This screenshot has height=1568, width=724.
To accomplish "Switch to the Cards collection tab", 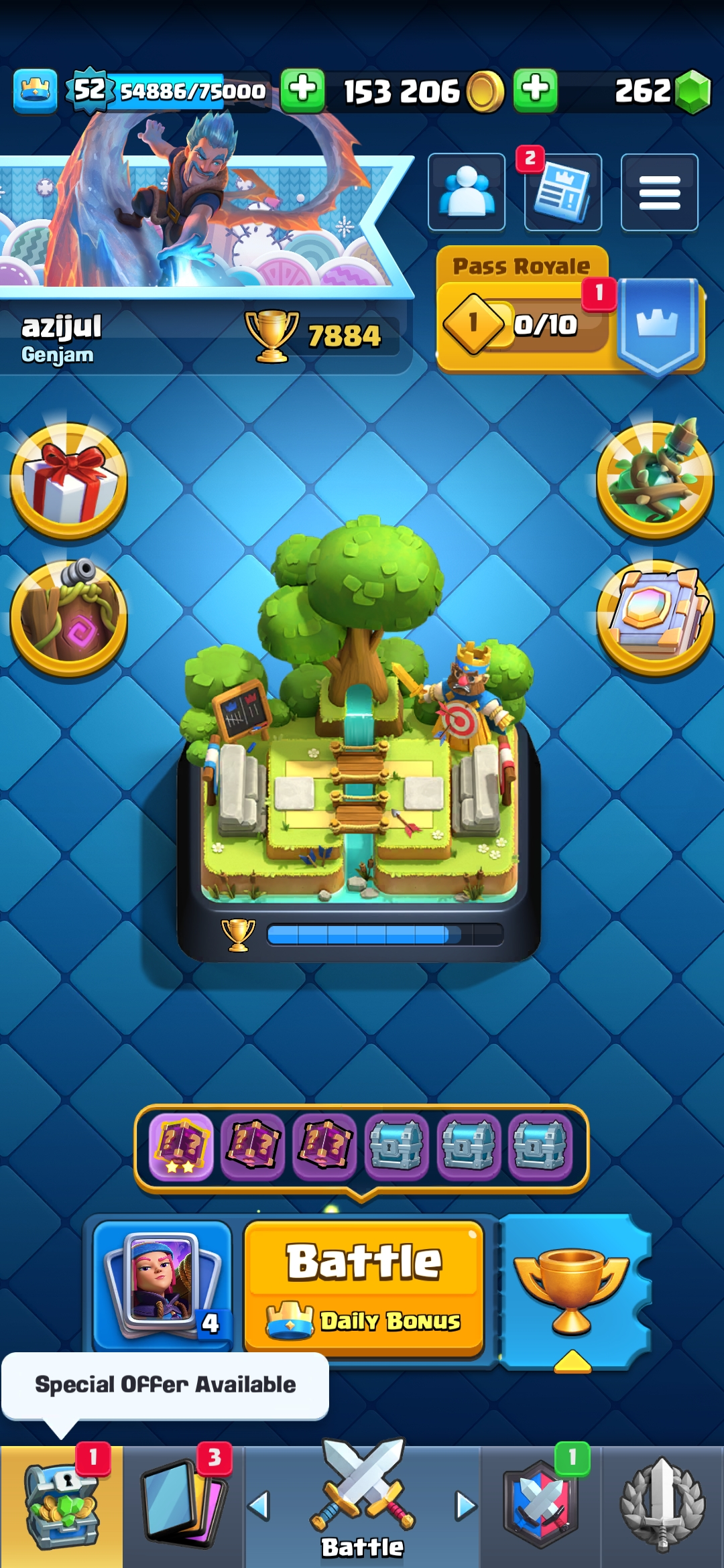I will coord(183,1506).
